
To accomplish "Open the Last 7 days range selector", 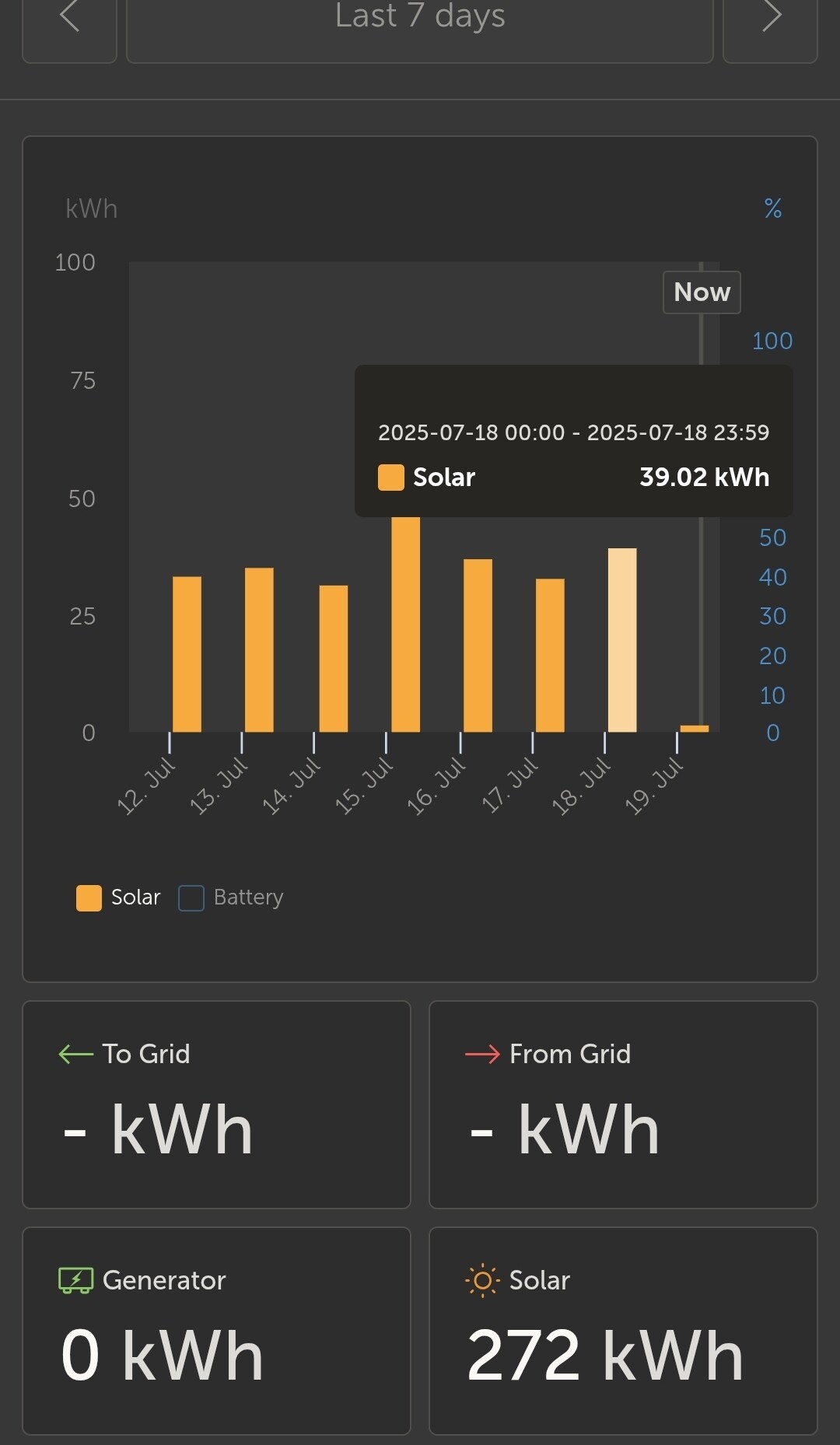I will (x=420, y=23).
